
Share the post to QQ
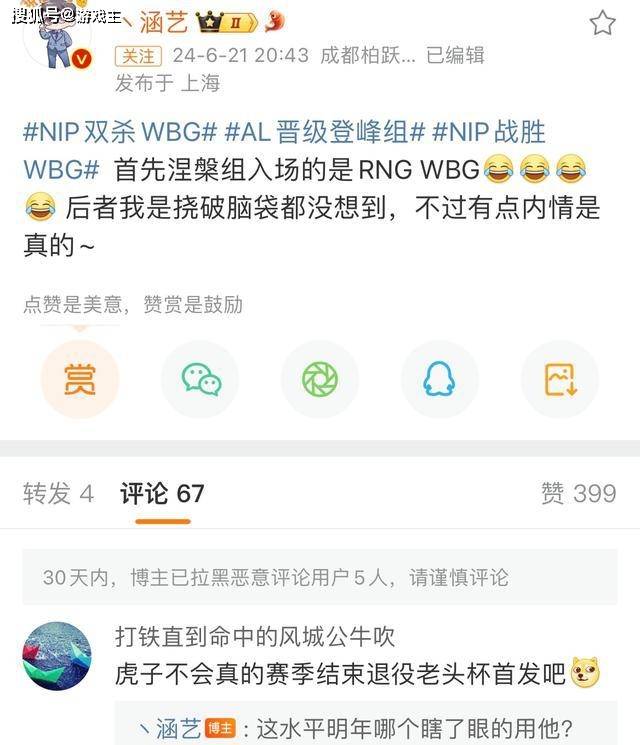coord(440,380)
